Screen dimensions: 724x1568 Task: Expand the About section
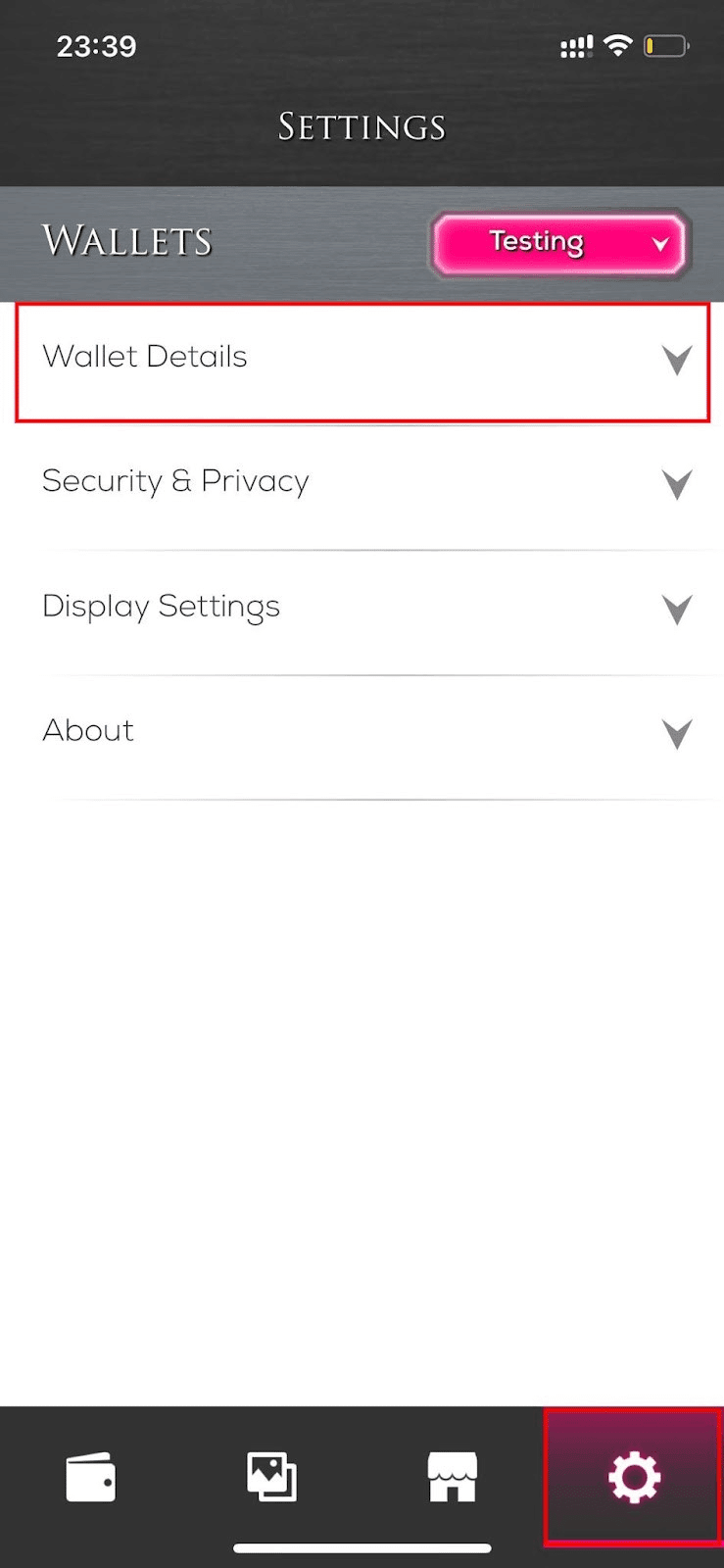click(x=362, y=734)
